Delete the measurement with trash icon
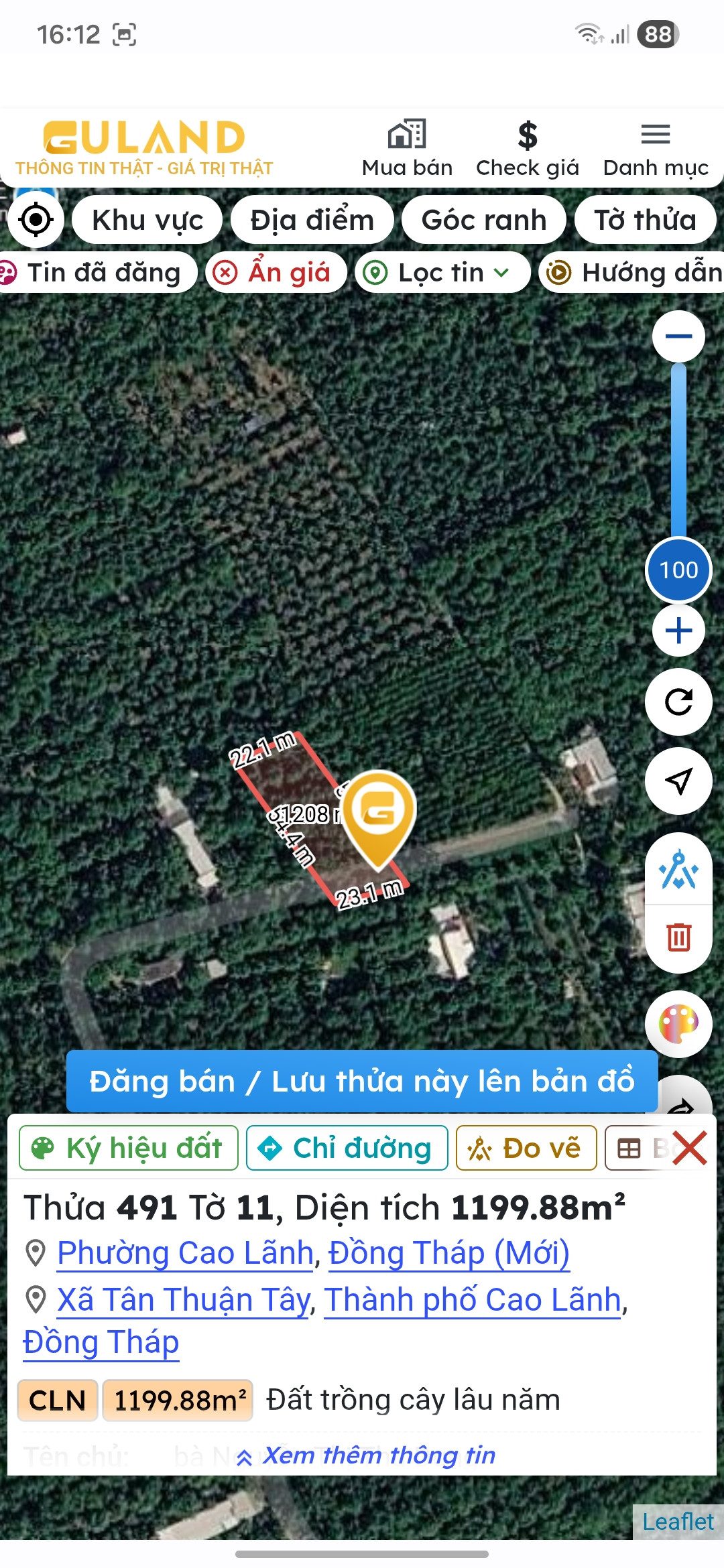 click(x=678, y=937)
